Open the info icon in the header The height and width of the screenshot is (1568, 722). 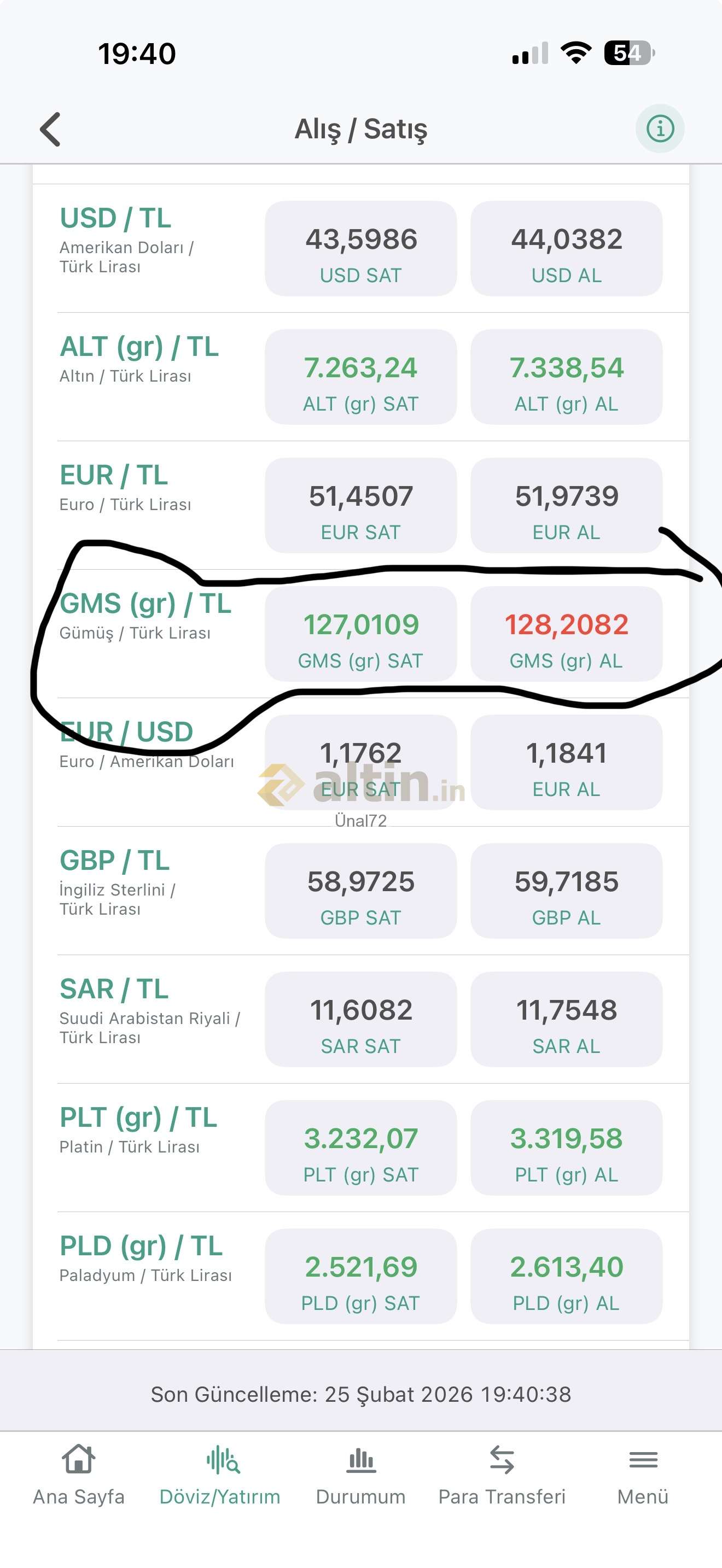(659, 129)
